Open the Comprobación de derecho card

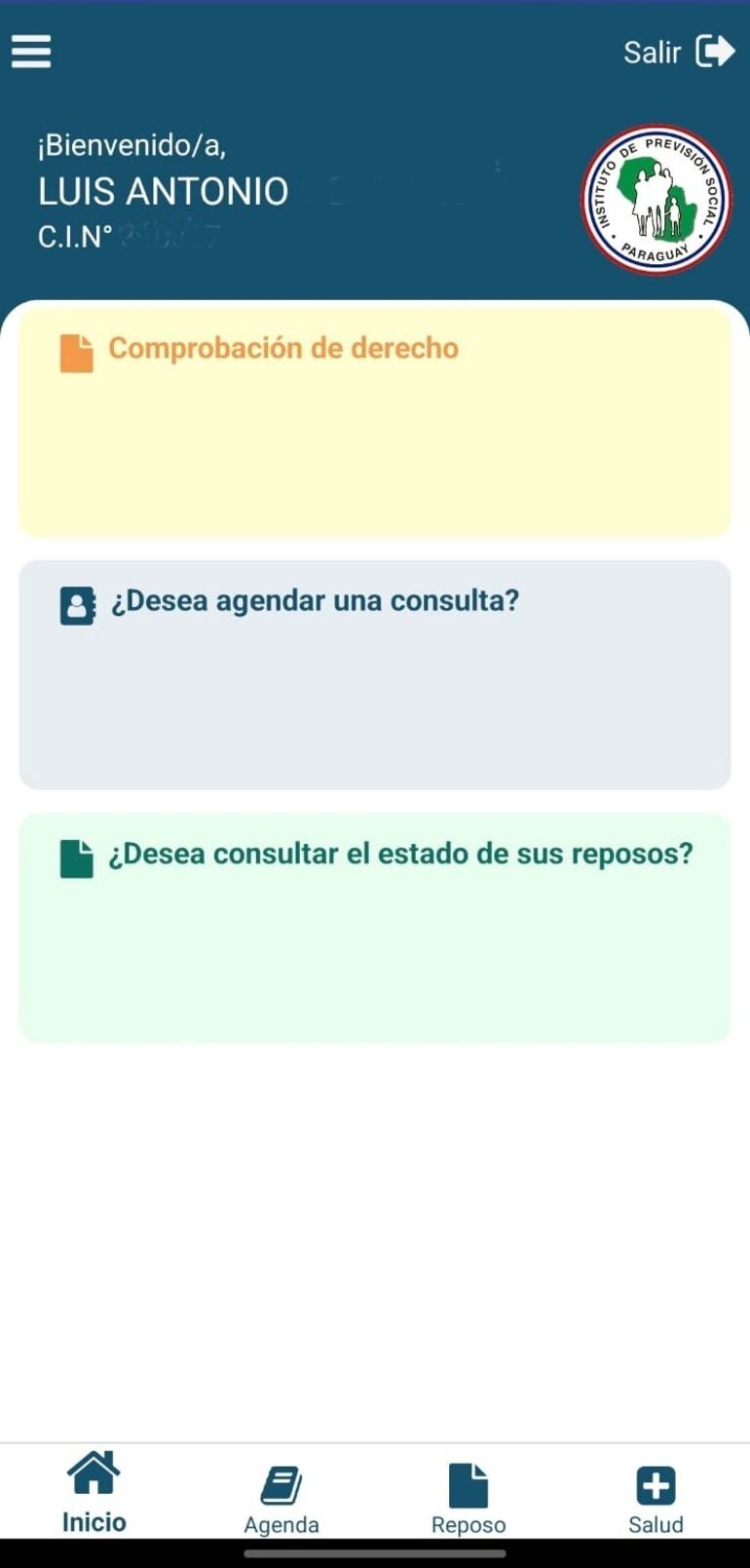[375, 422]
